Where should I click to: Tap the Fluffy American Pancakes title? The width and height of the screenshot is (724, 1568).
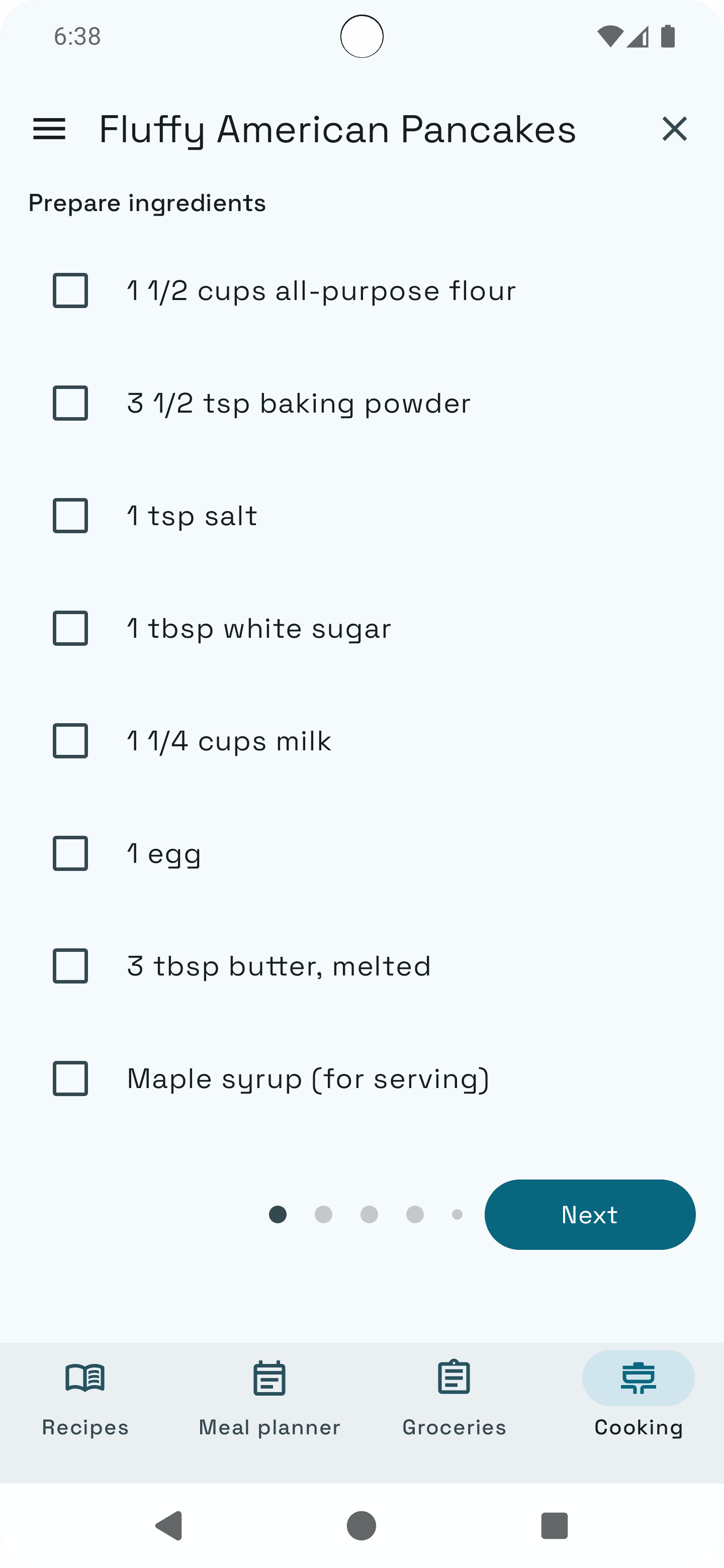(337, 129)
